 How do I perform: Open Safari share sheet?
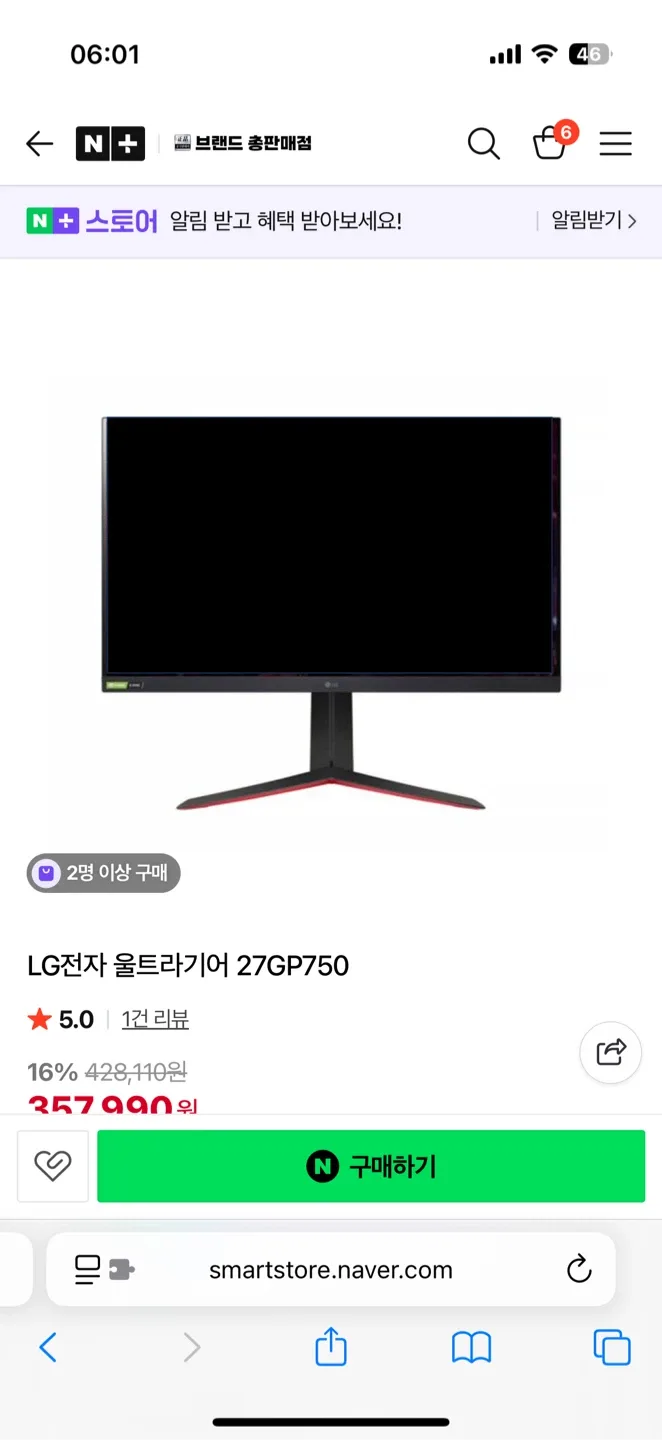tap(331, 1348)
